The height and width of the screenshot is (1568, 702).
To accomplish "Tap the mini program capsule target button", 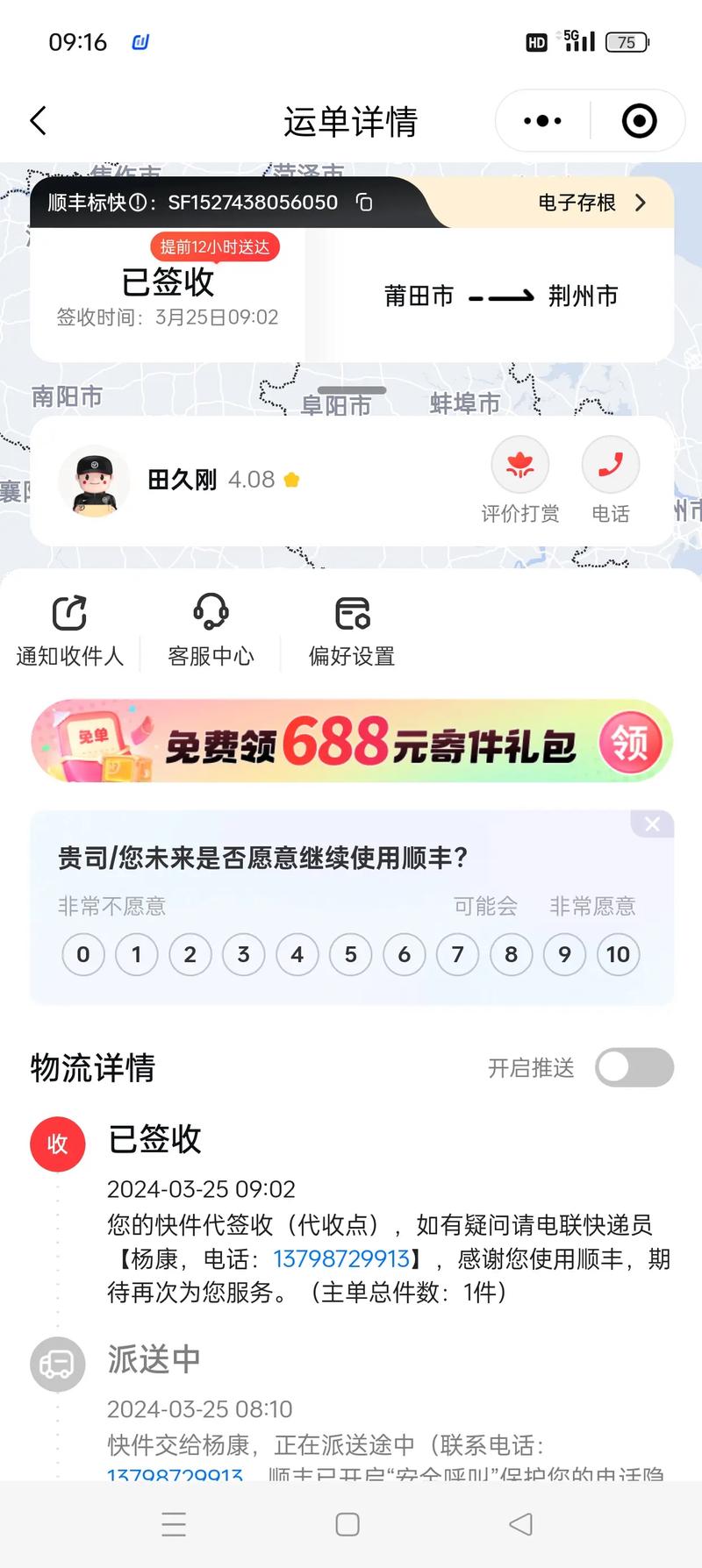I will (639, 120).
